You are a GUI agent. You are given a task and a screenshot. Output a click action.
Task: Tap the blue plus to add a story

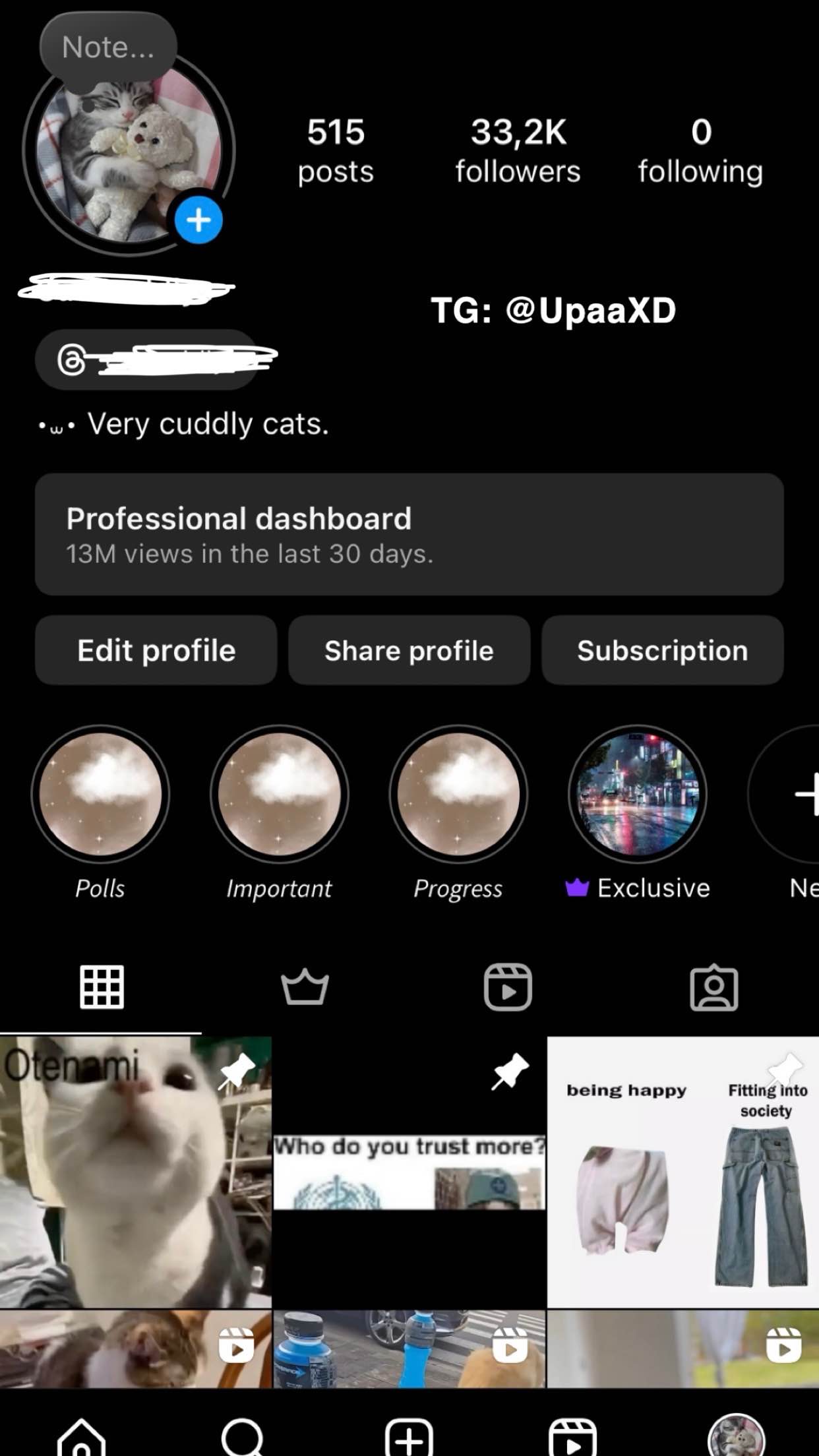click(x=198, y=220)
